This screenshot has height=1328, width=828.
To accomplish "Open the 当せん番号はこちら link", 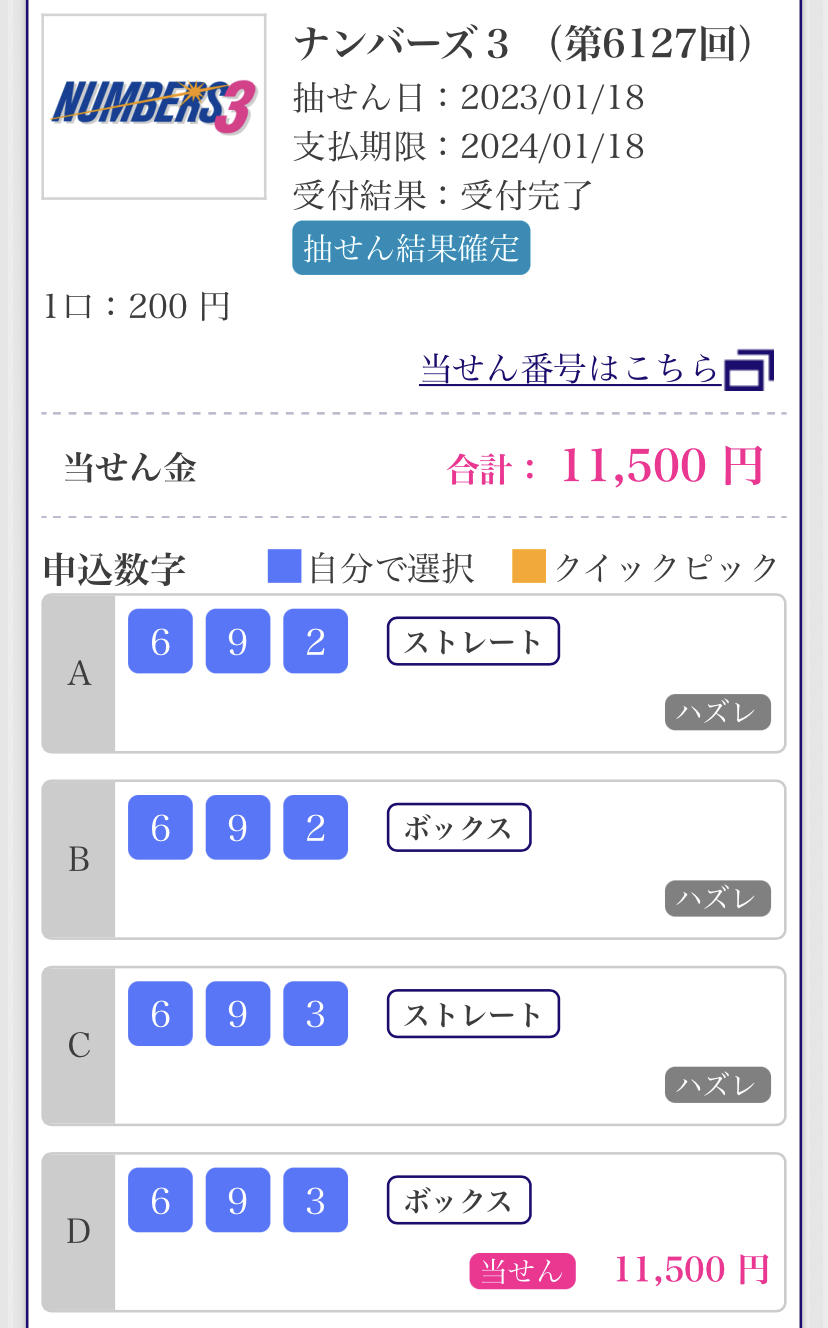I will [x=596, y=369].
